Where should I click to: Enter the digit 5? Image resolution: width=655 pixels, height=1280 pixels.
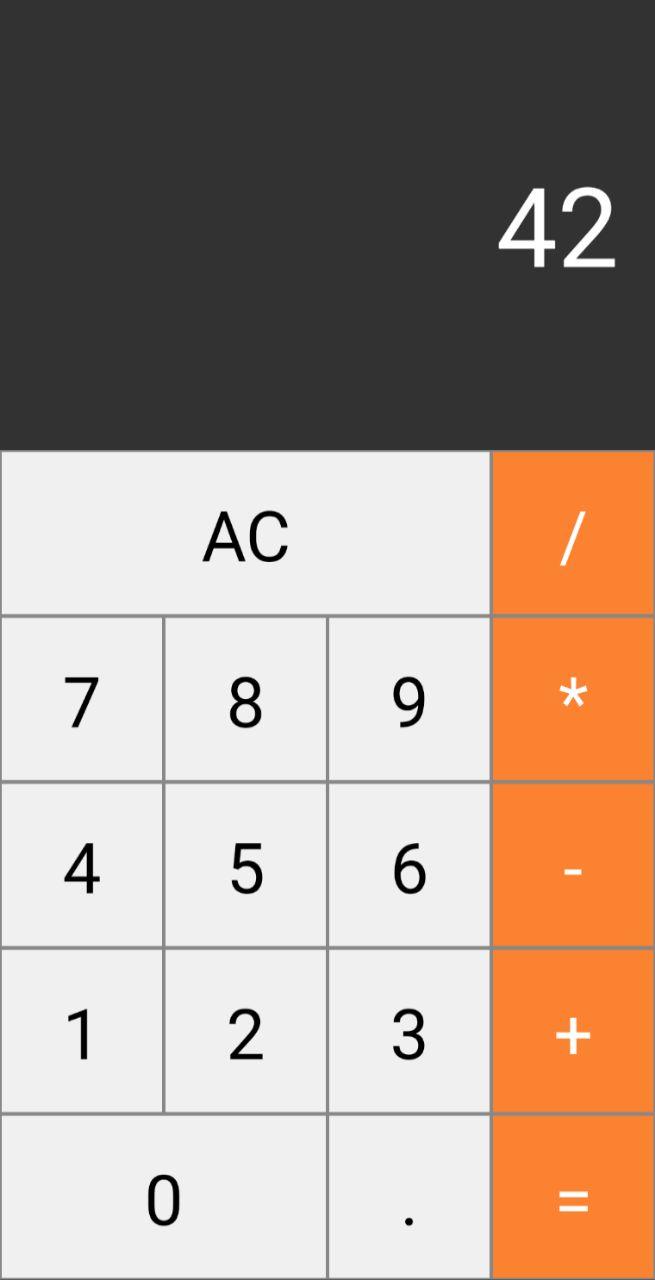[245, 865]
